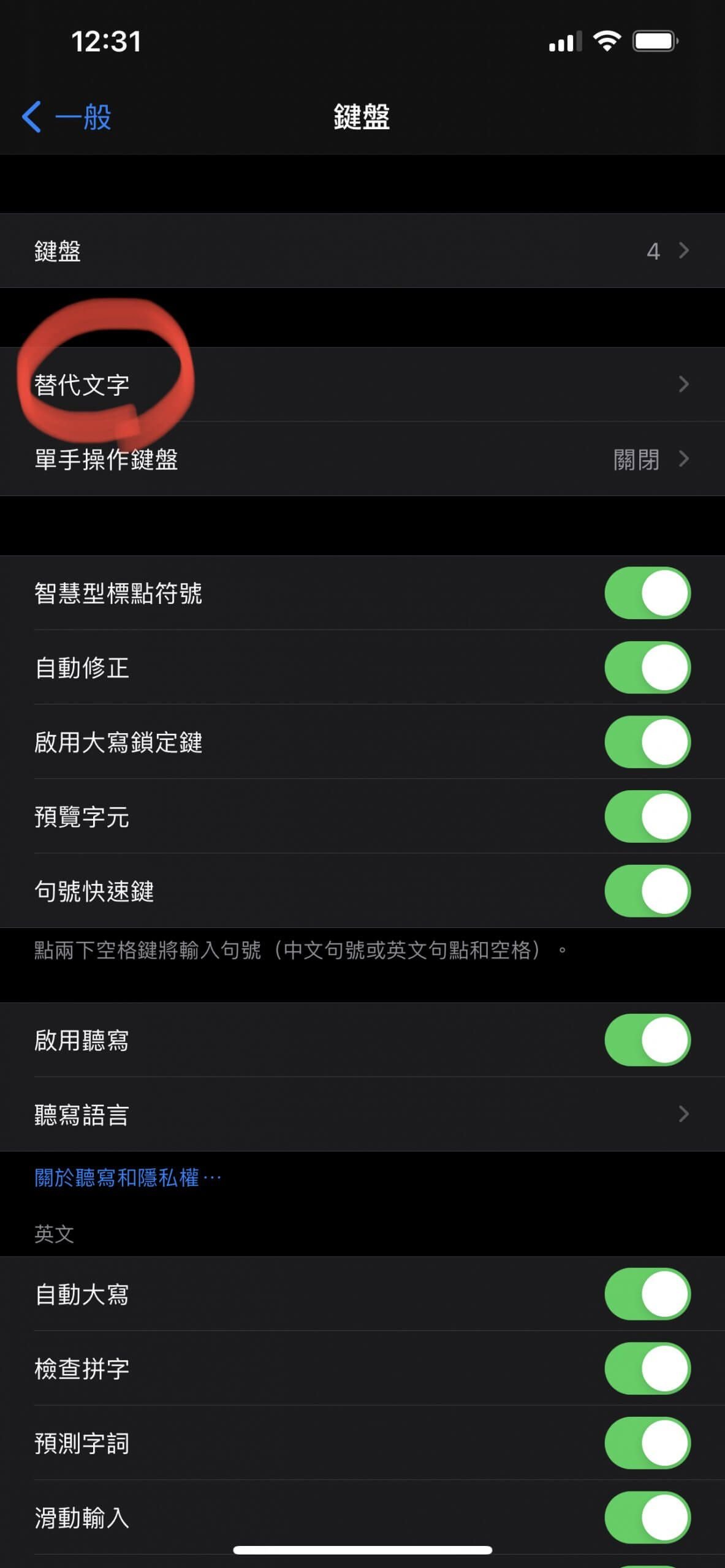Go back to 一般 settings
The width and height of the screenshot is (725, 1568).
pos(66,116)
